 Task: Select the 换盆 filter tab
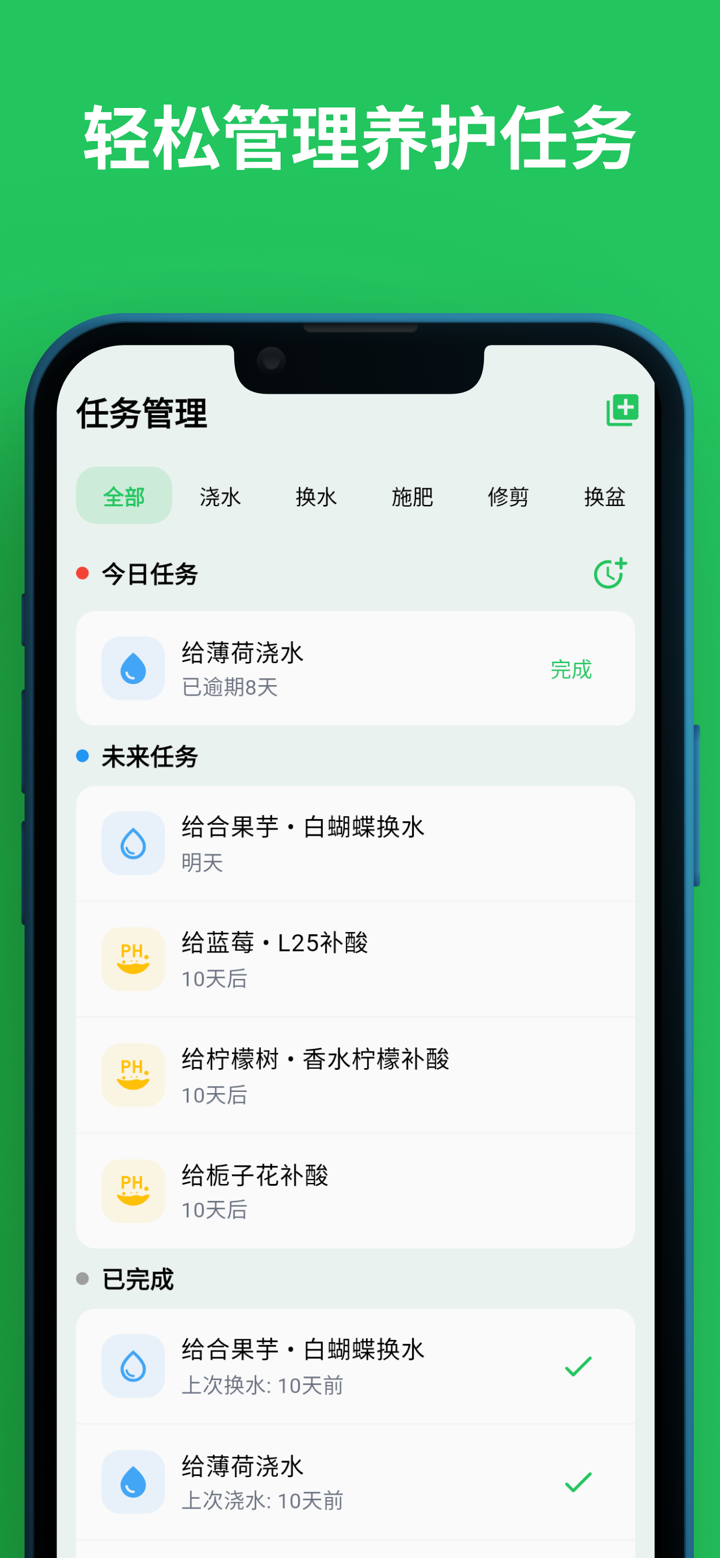[x=604, y=496]
